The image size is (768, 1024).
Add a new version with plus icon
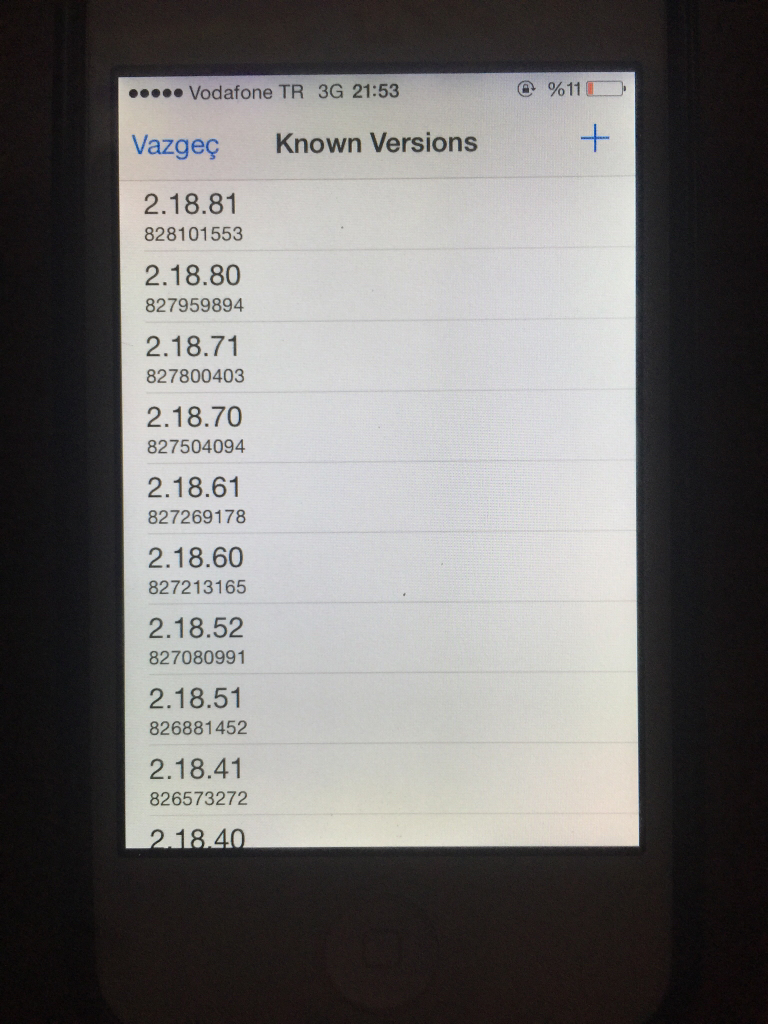tap(595, 139)
